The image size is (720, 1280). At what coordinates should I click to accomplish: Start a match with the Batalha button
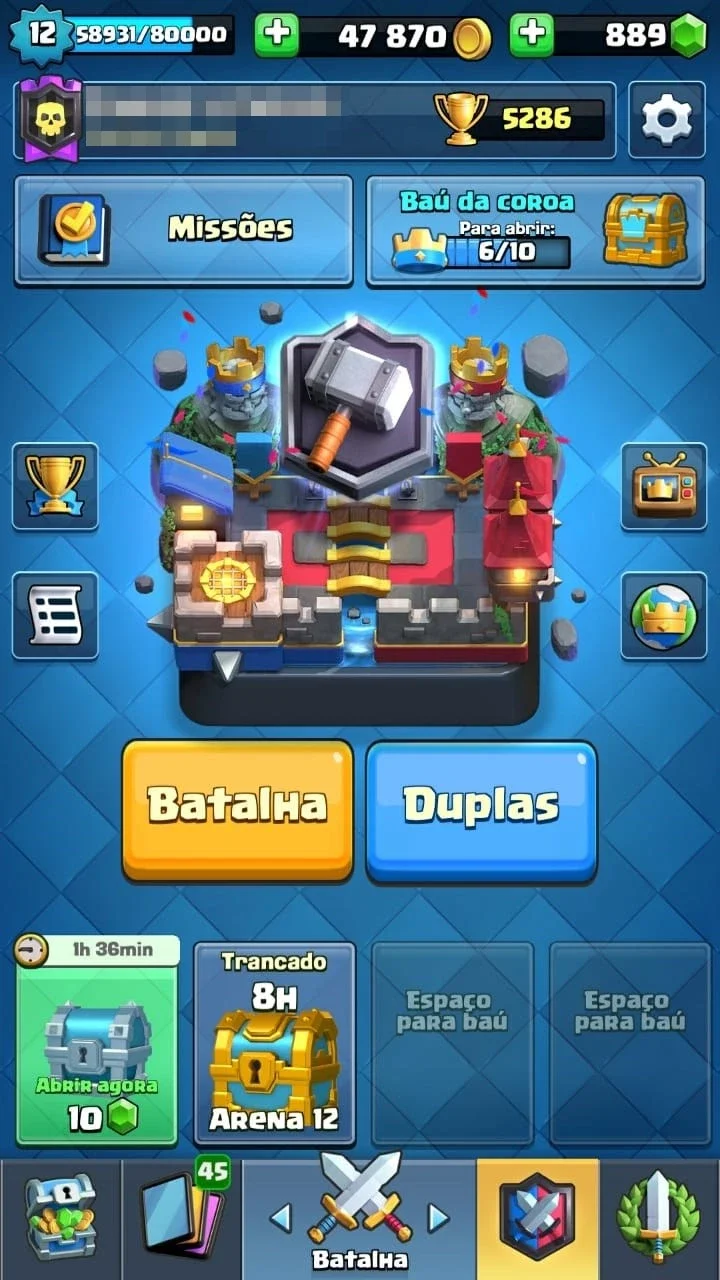(238, 810)
